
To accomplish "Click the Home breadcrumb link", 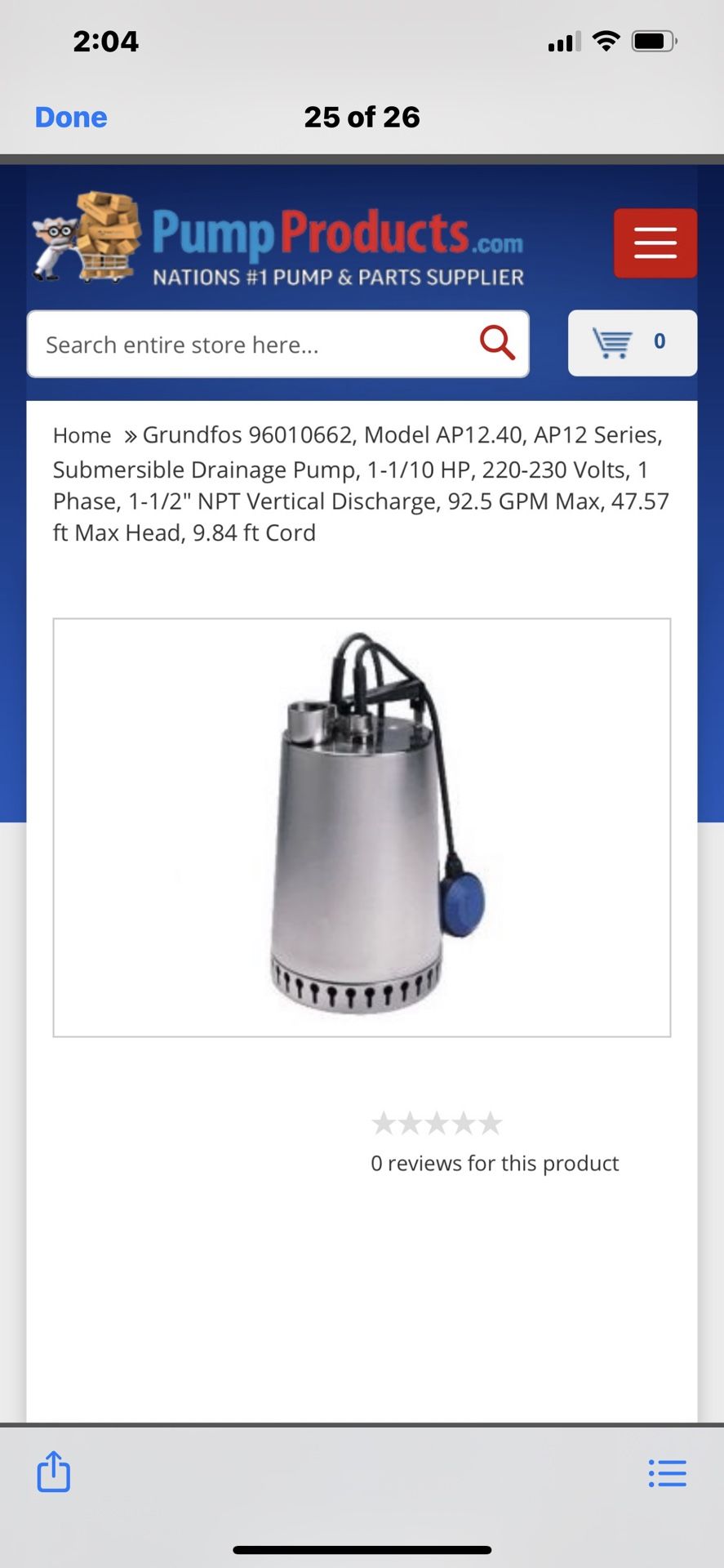I will tap(82, 435).
